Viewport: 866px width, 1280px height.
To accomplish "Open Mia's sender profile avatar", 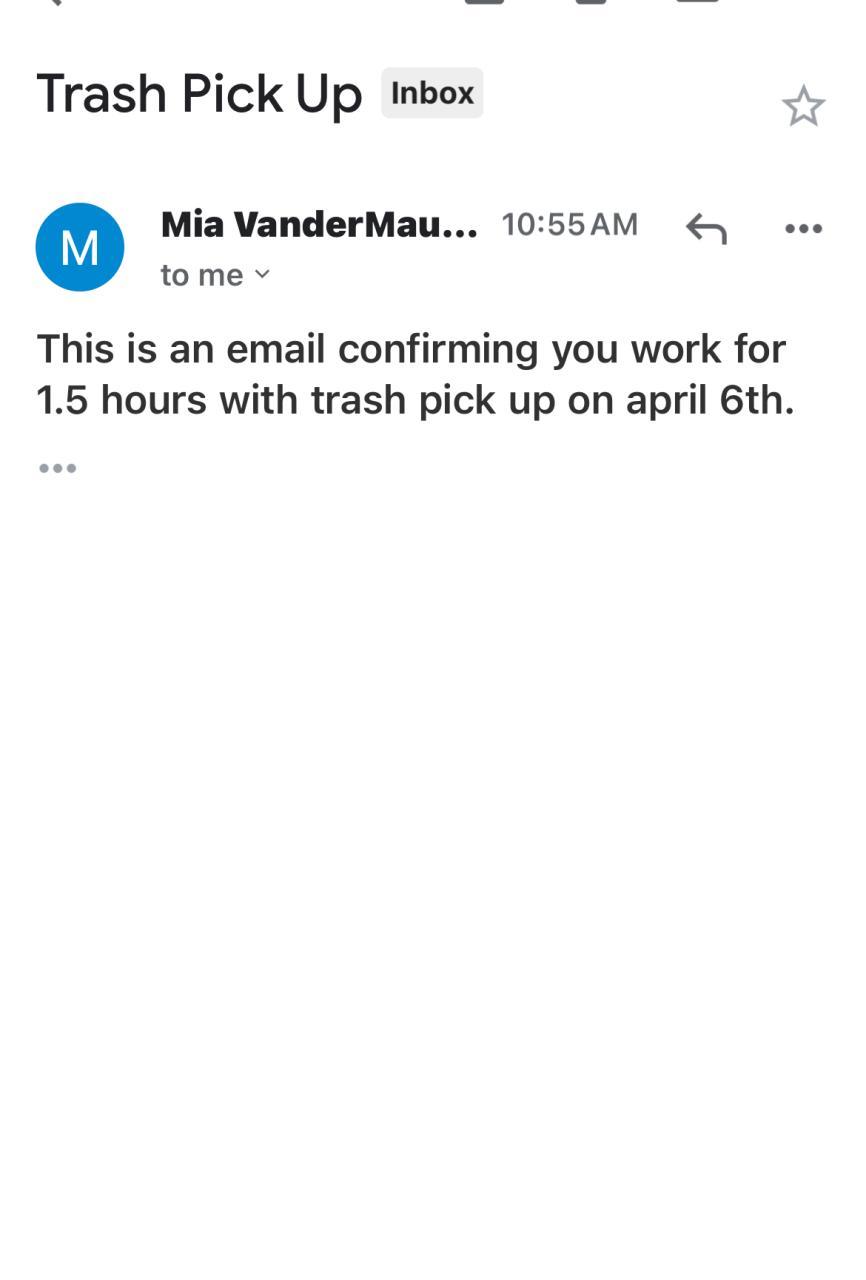I will pos(80,247).
